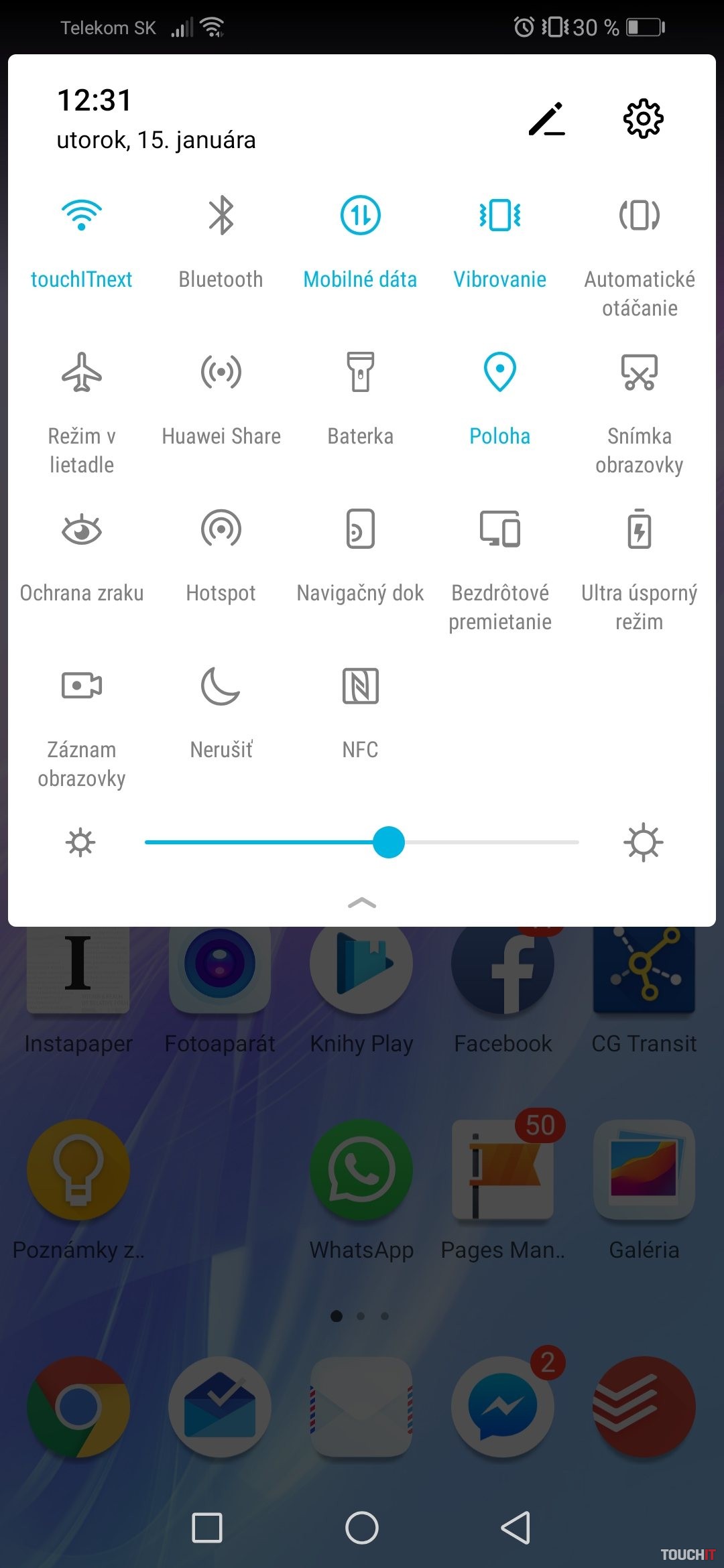Take a Snímka obrazovky
This screenshot has width=724, height=1568.
pos(640,373)
